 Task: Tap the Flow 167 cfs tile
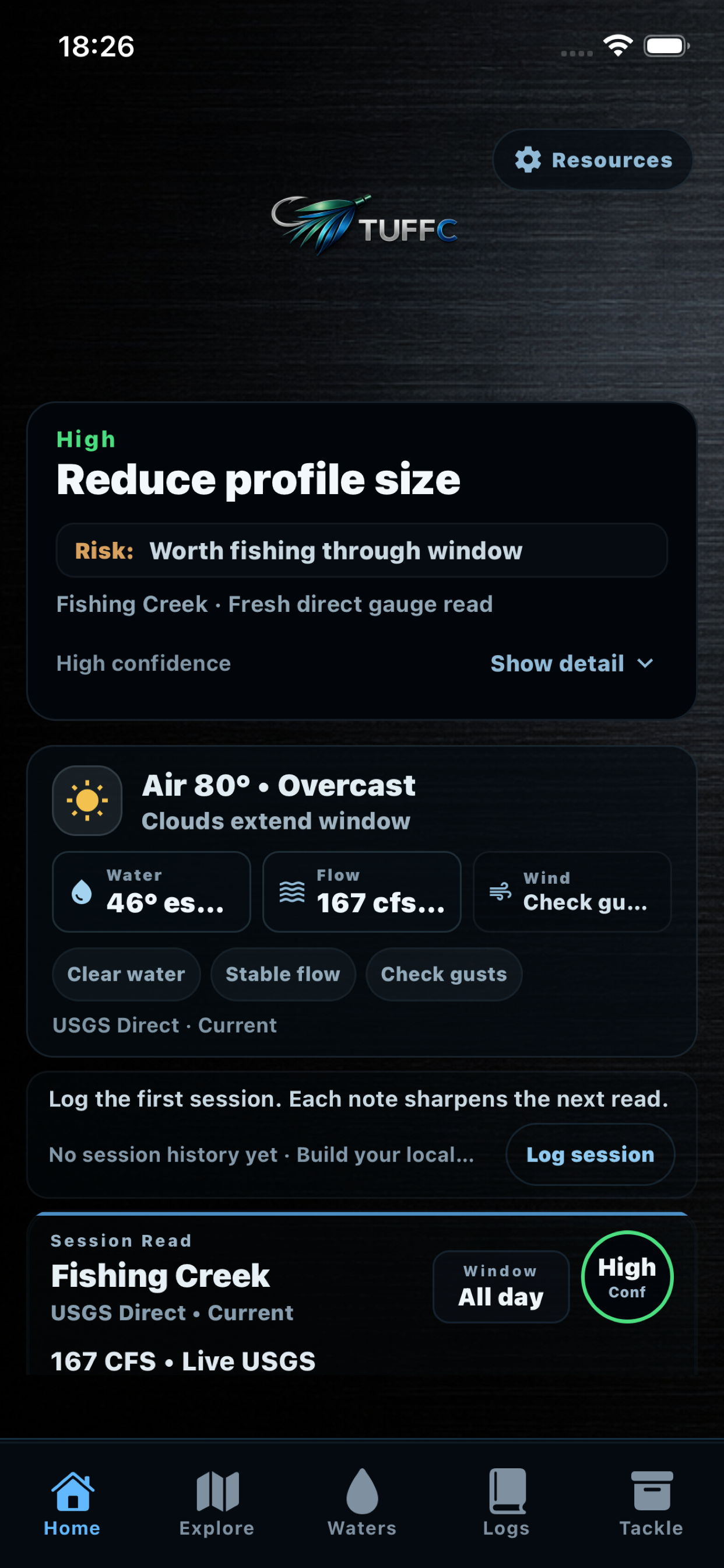pos(361,891)
